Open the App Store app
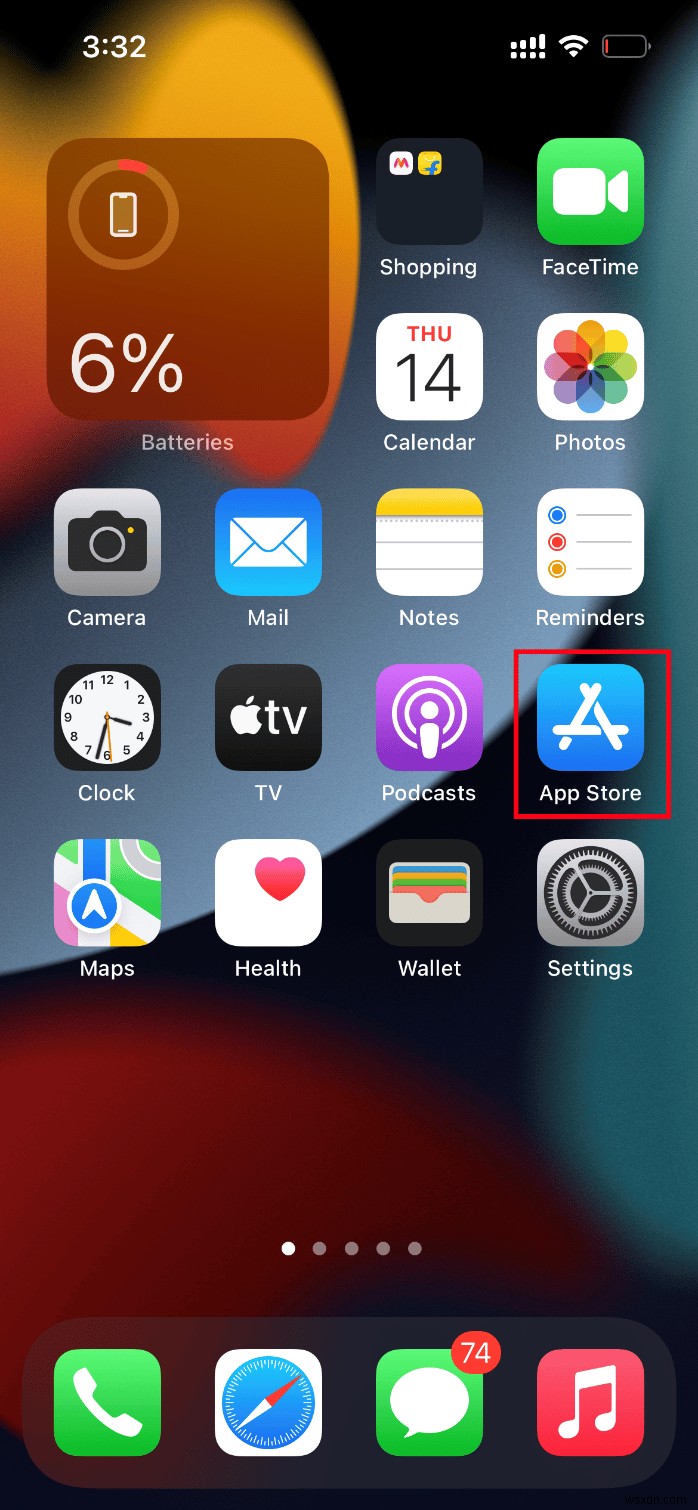Image resolution: width=698 pixels, height=1510 pixels. click(590, 717)
